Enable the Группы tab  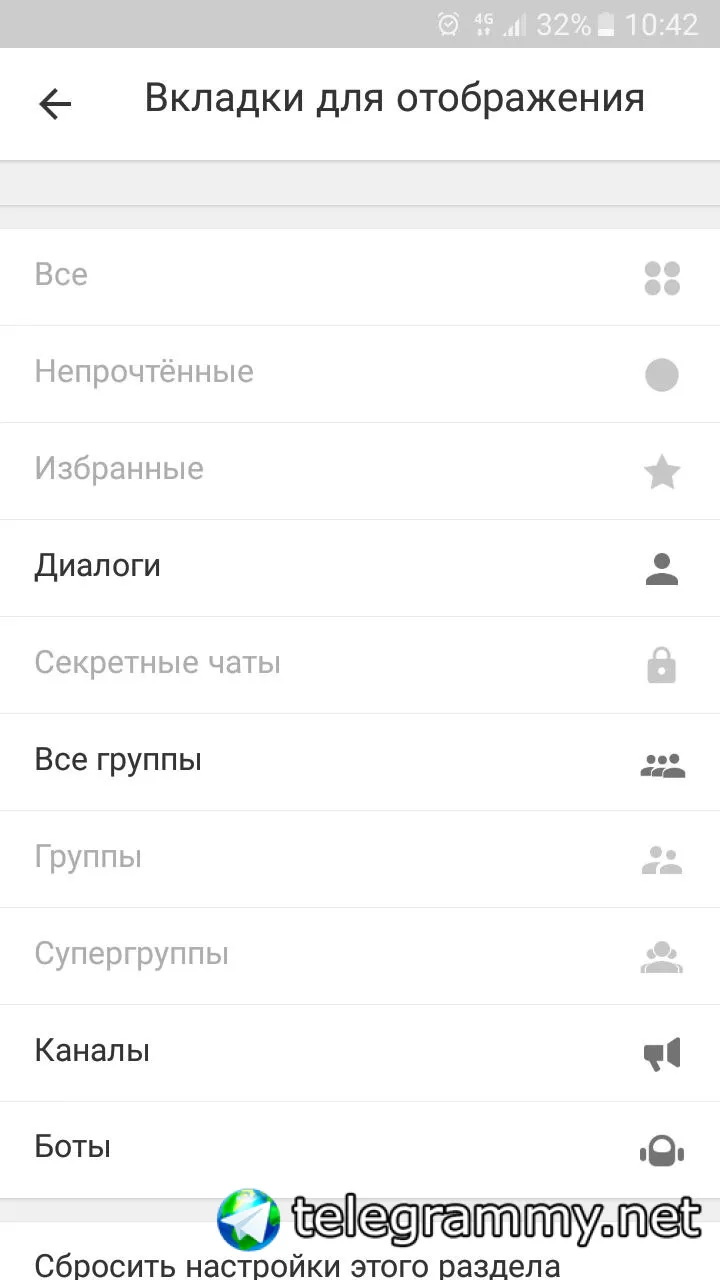point(360,858)
